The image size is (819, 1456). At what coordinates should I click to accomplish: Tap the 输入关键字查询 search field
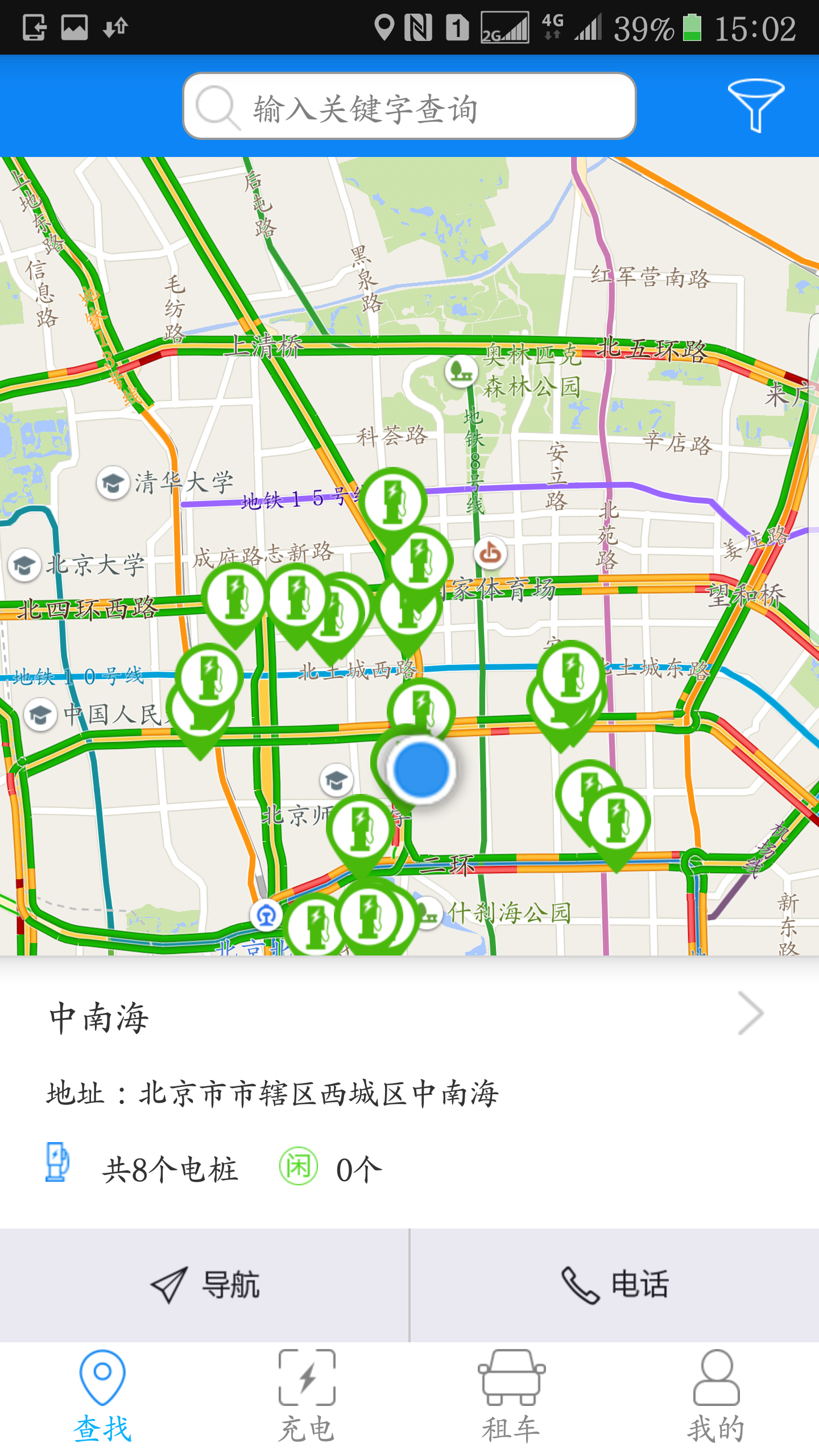pos(409,108)
